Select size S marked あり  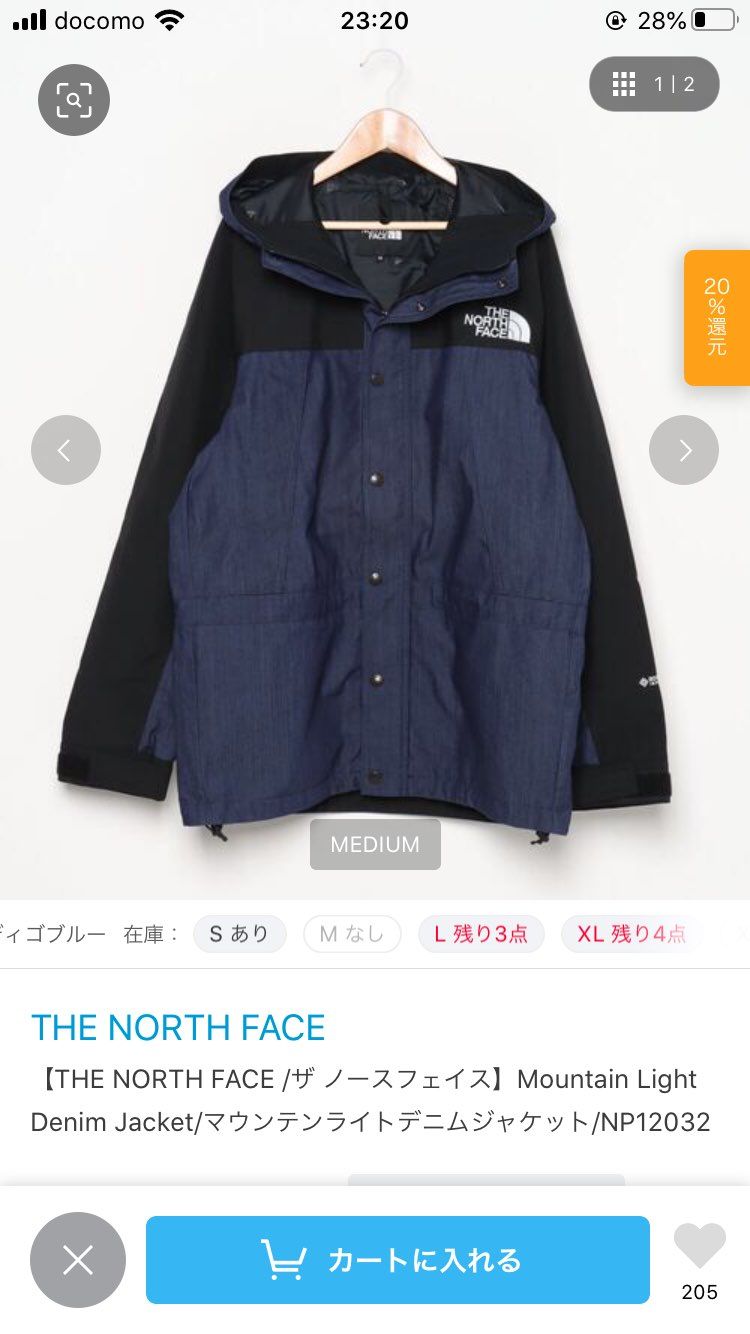(x=239, y=932)
